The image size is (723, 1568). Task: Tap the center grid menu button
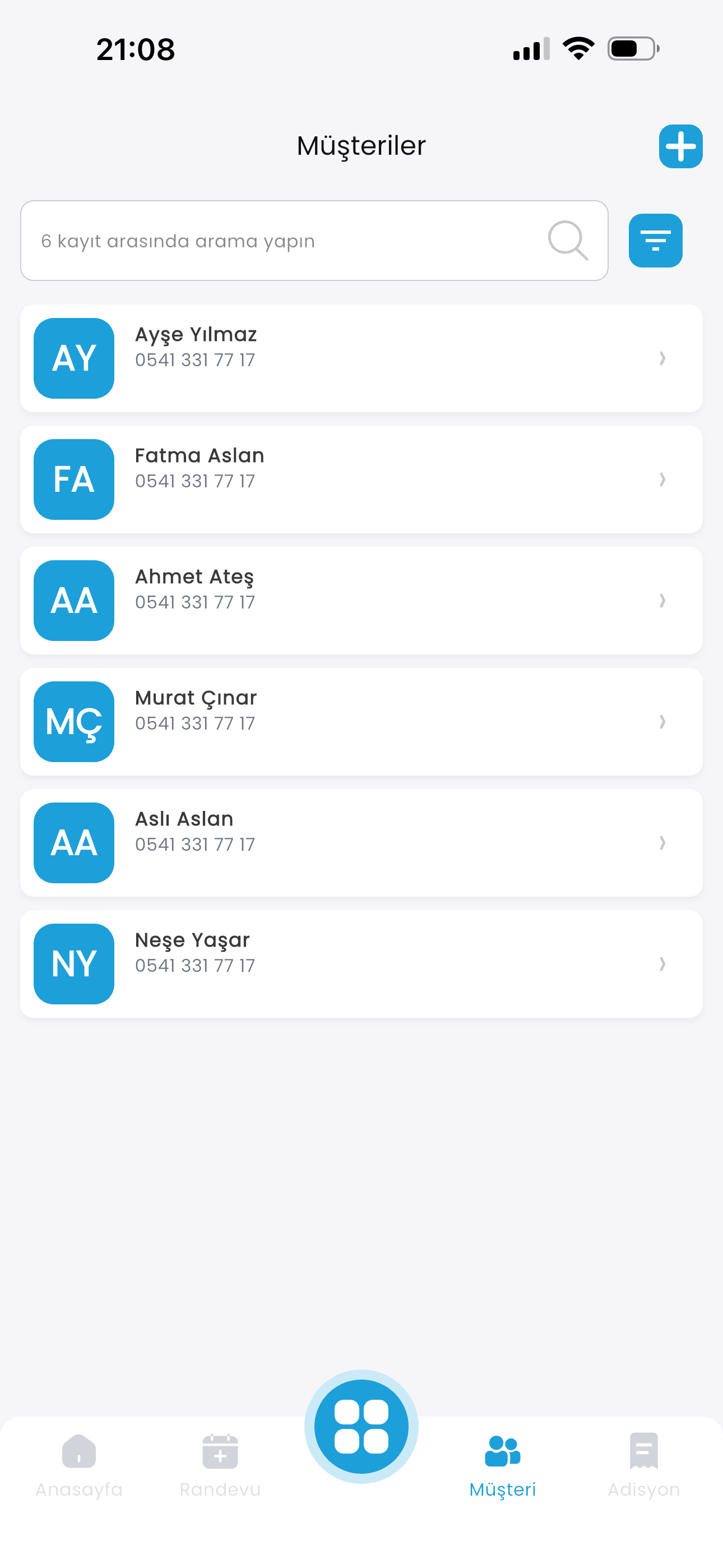[x=361, y=1426]
